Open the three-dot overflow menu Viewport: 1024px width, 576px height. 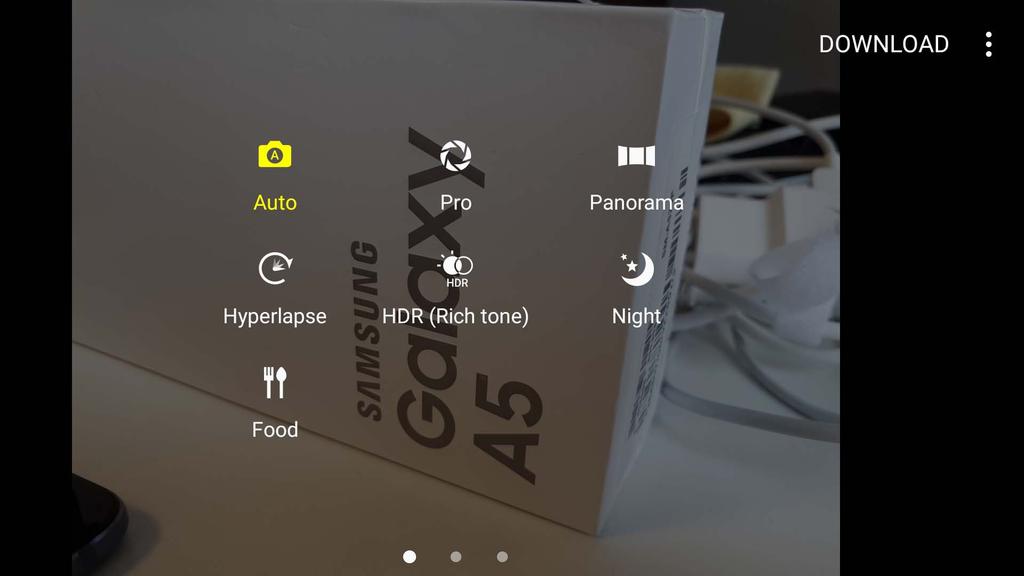[x=988, y=44]
